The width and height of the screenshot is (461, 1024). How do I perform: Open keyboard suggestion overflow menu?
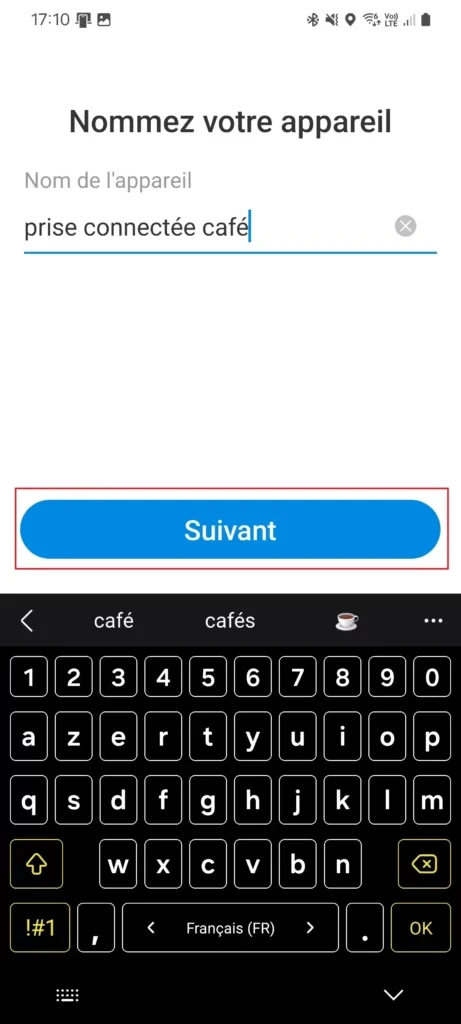click(434, 620)
